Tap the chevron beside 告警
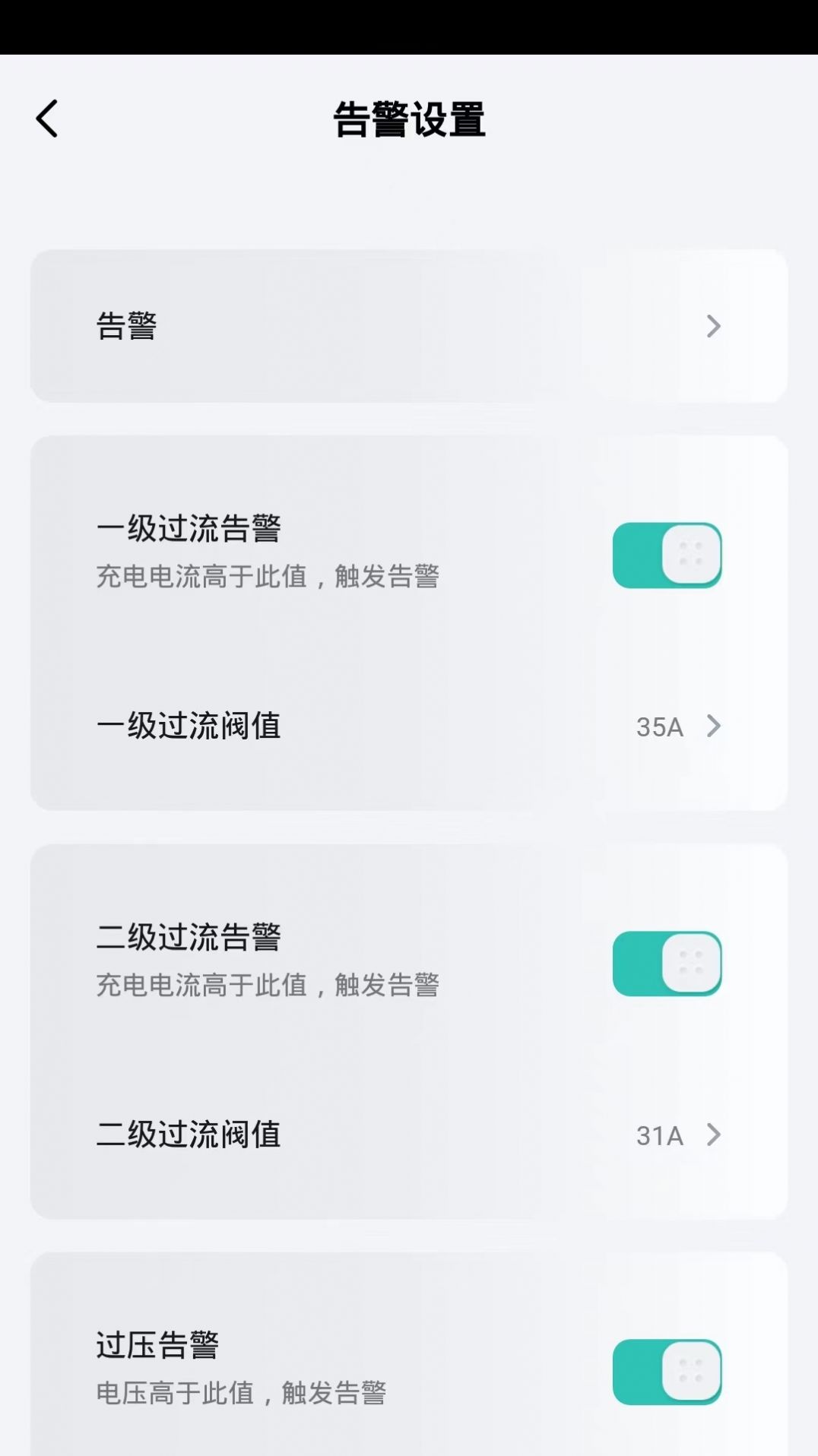This screenshot has height=1456, width=818. coord(712,325)
